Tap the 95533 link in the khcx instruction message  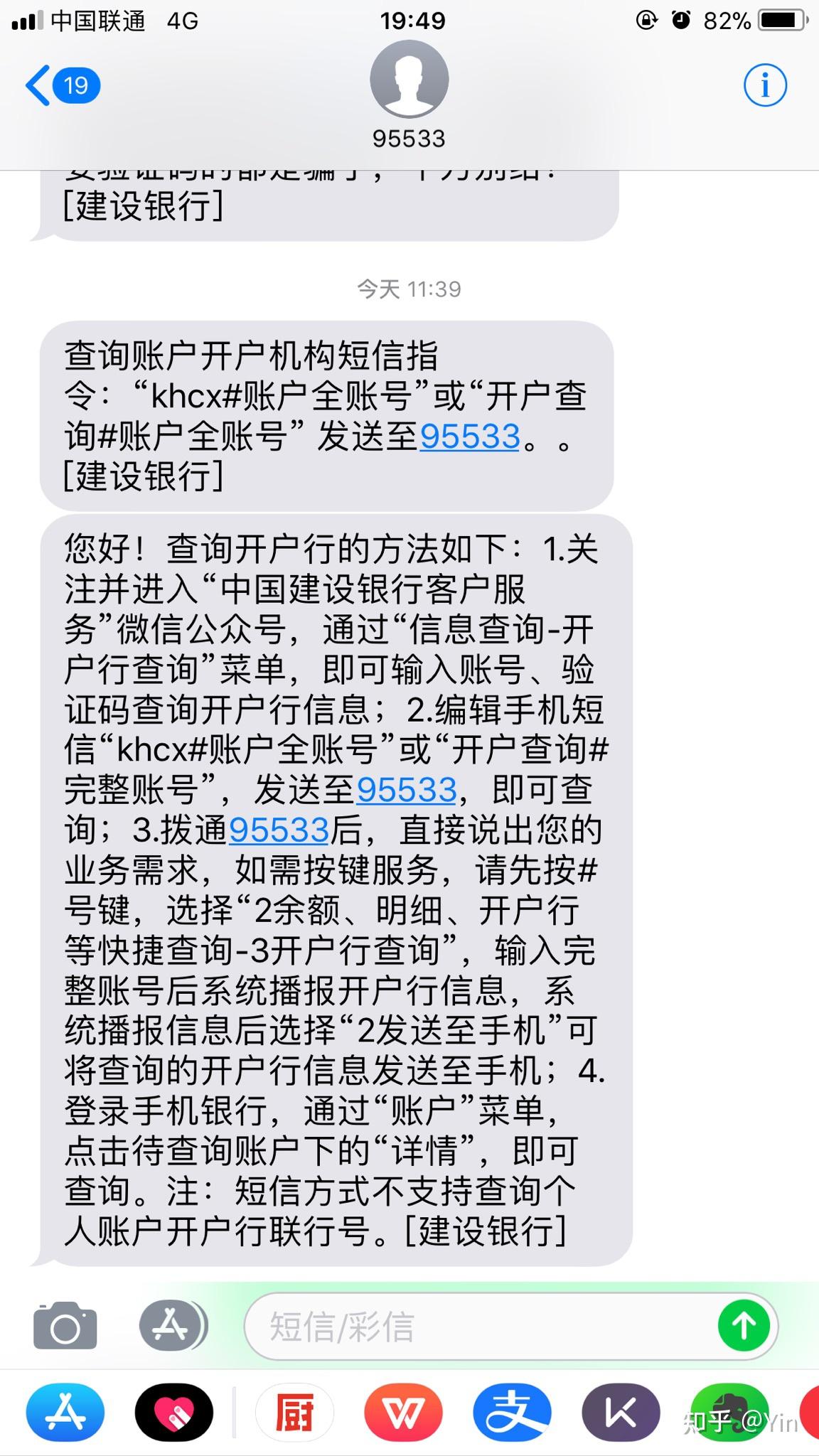tap(470, 437)
